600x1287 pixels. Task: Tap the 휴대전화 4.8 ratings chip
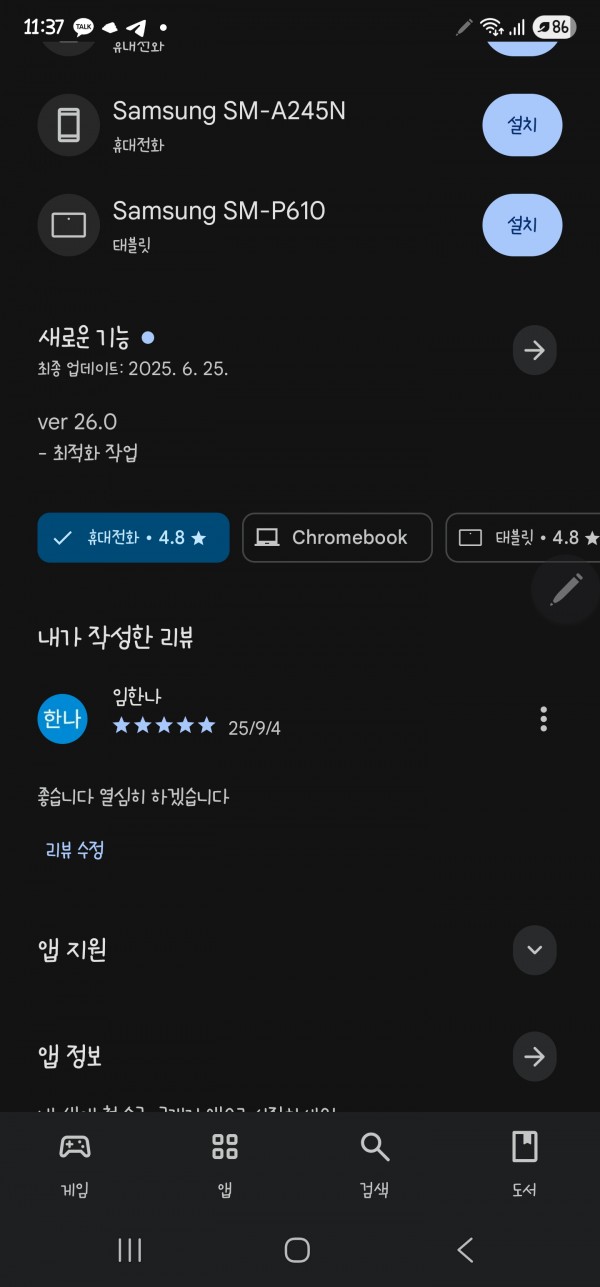coord(133,538)
